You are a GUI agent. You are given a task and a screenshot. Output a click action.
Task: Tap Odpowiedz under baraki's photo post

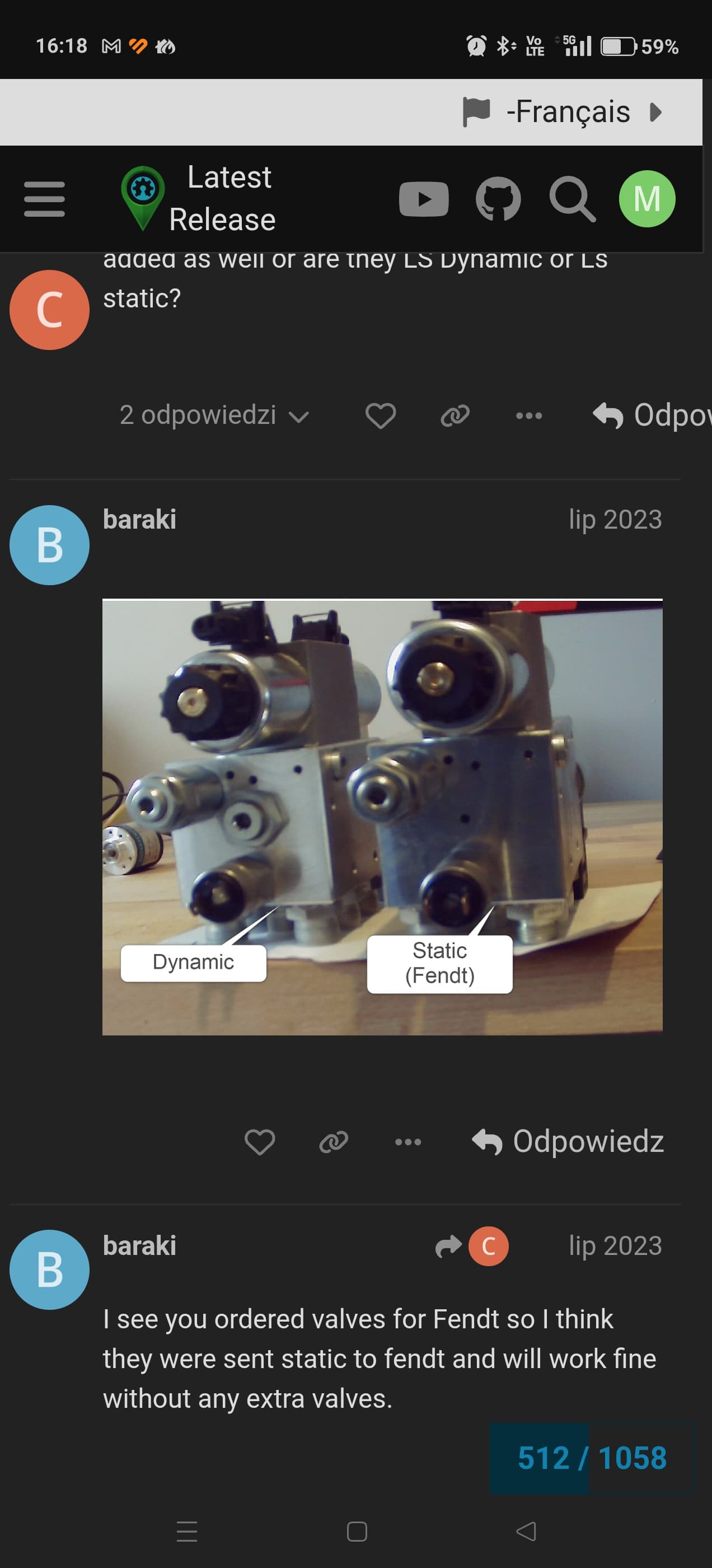click(568, 1141)
